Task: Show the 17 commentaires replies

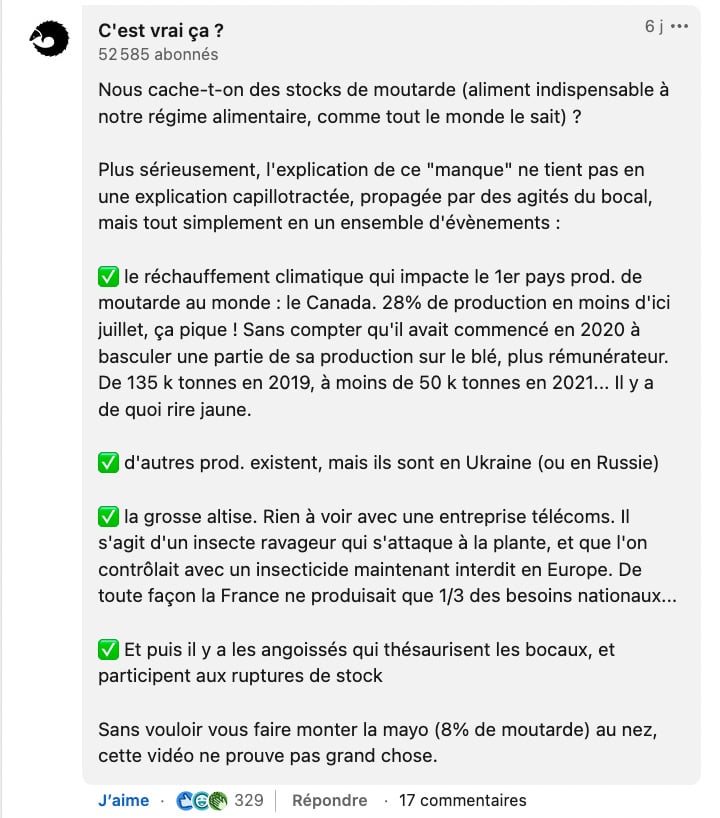Action: click(463, 800)
